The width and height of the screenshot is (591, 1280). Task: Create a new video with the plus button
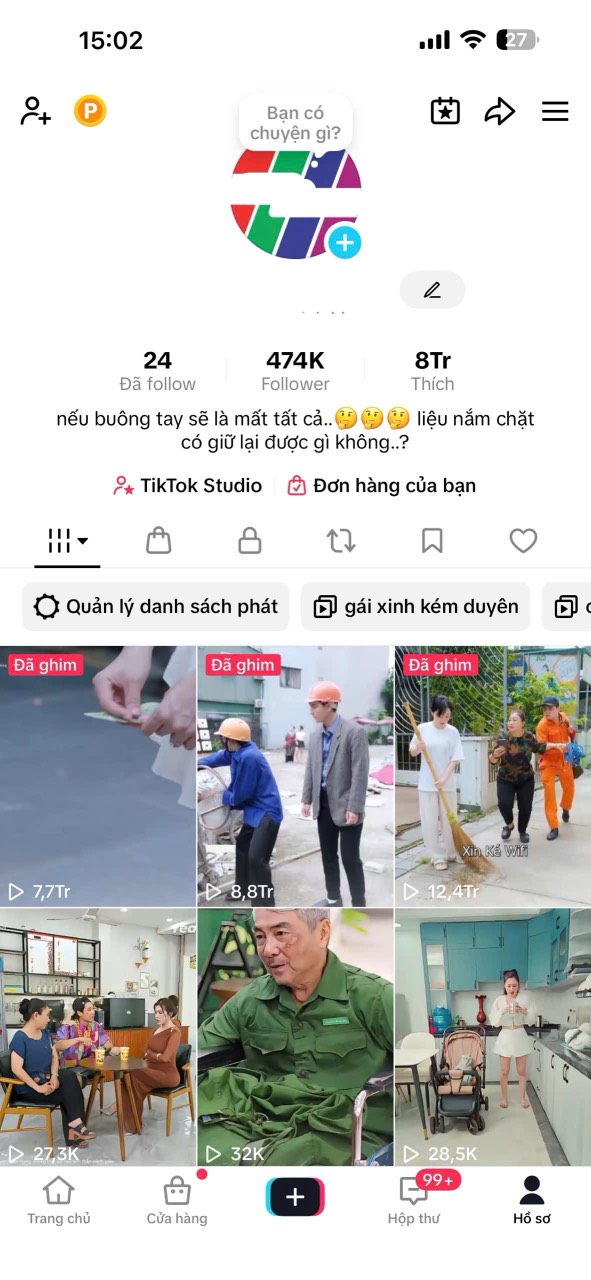coord(295,1197)
